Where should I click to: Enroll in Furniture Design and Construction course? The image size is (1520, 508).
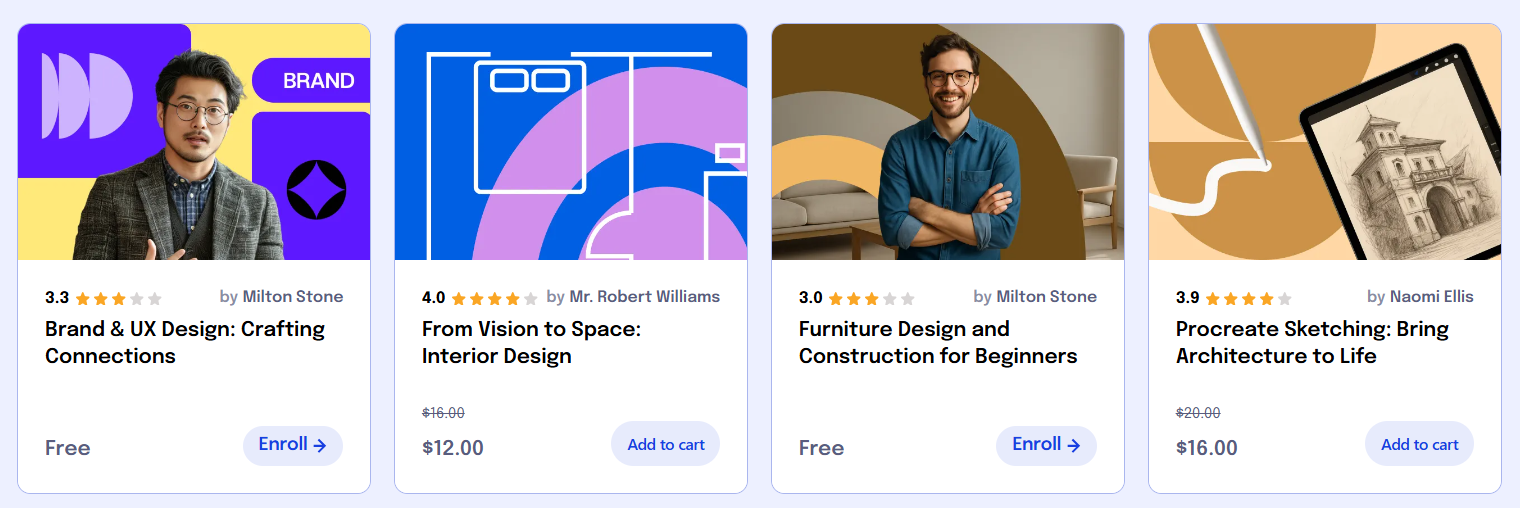coord(1046,445)
